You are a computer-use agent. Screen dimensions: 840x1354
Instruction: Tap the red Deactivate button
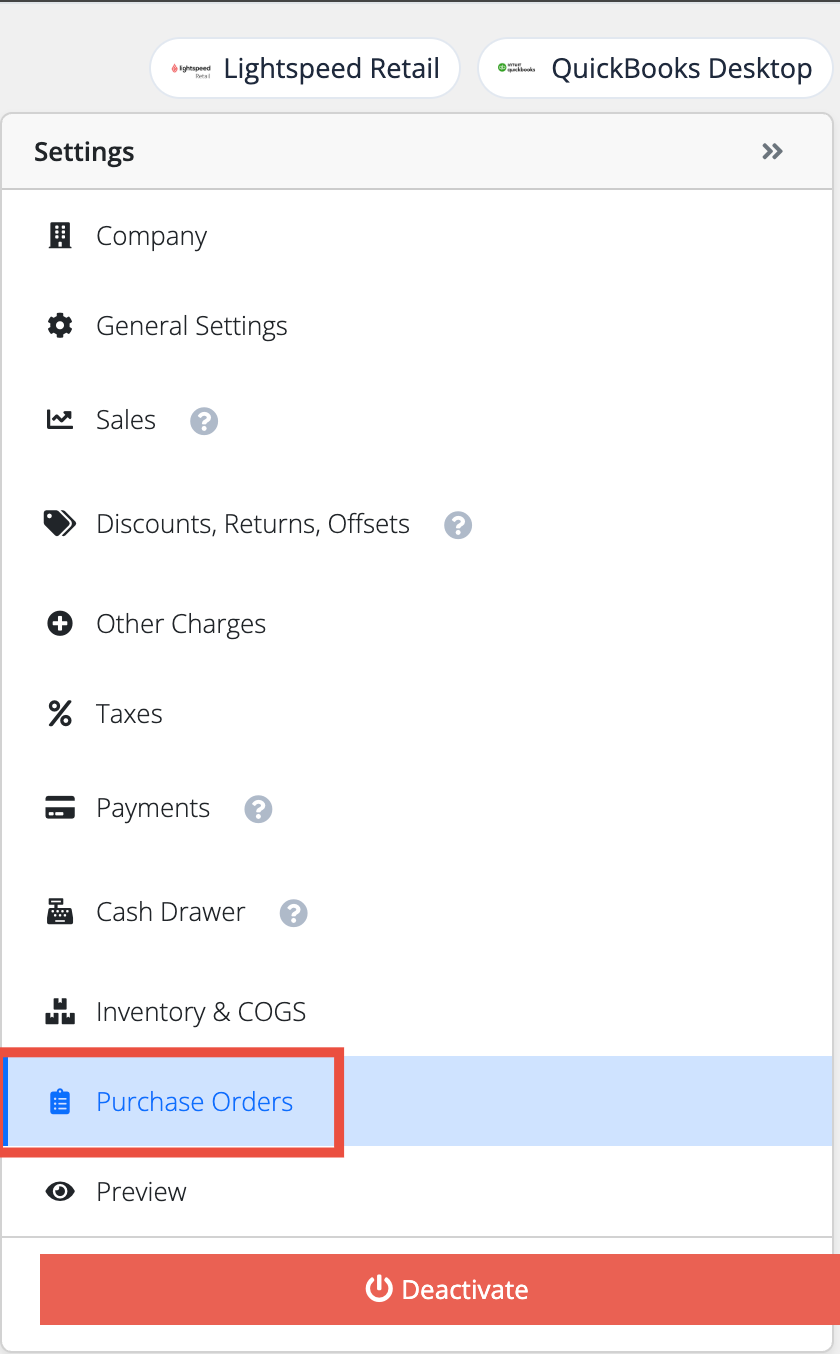(440, 1290)
